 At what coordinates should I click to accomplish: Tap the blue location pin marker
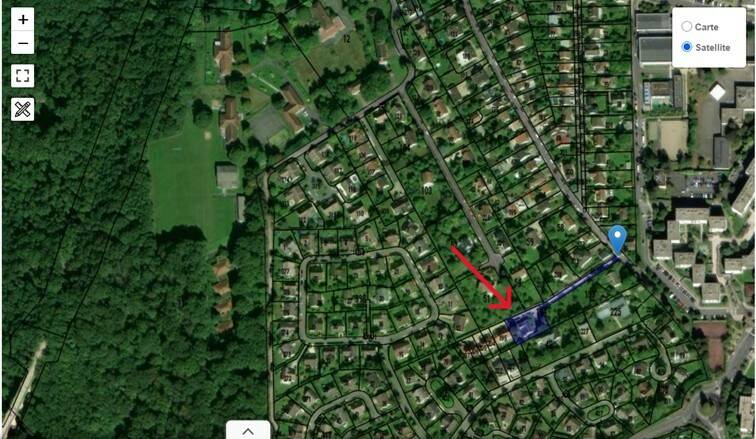pos(618,238)
